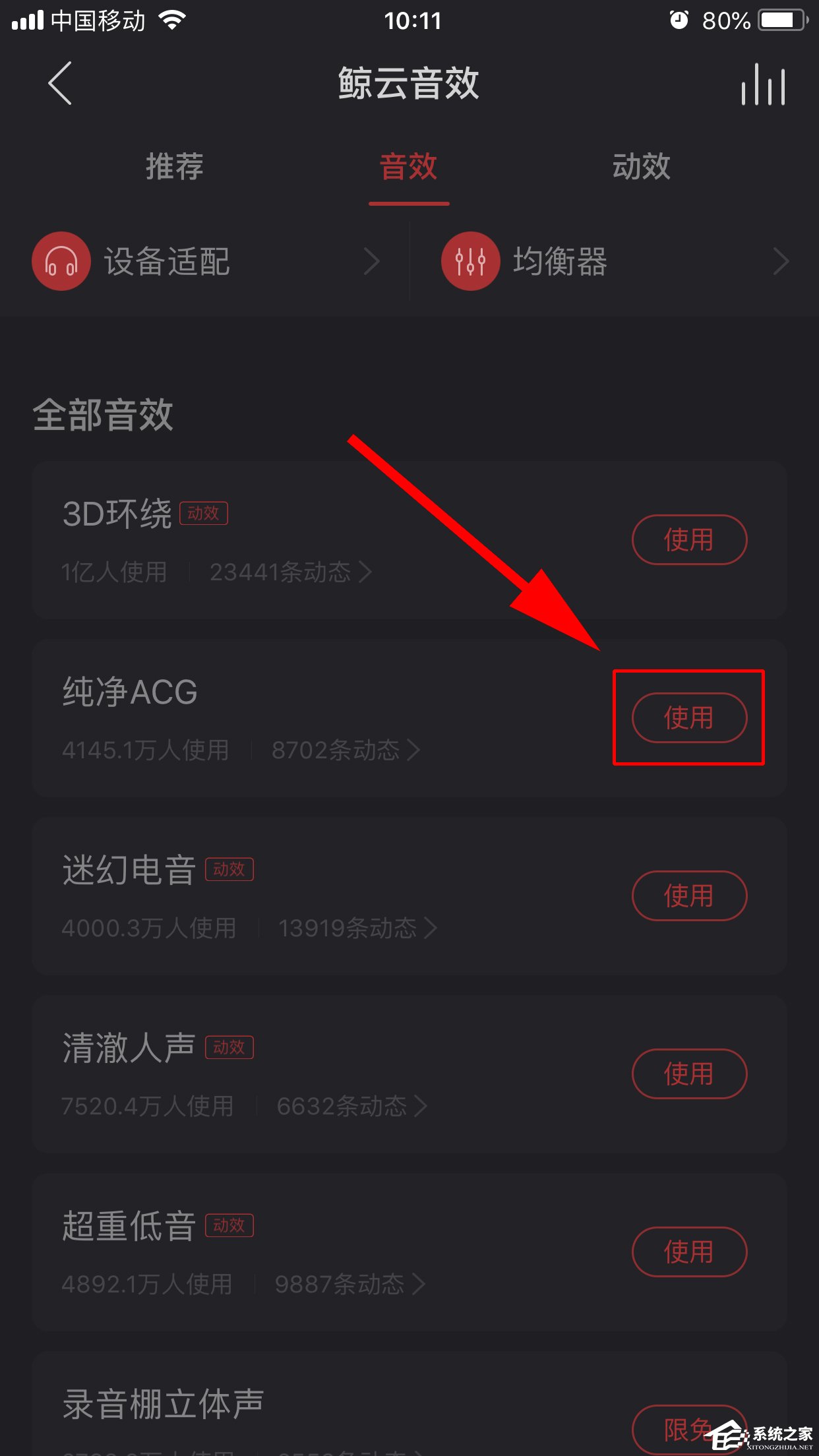Screen dimensions: 819x1456
Task: View 9887条动态 for 超重低音
Action: (x=349, y=1284)
